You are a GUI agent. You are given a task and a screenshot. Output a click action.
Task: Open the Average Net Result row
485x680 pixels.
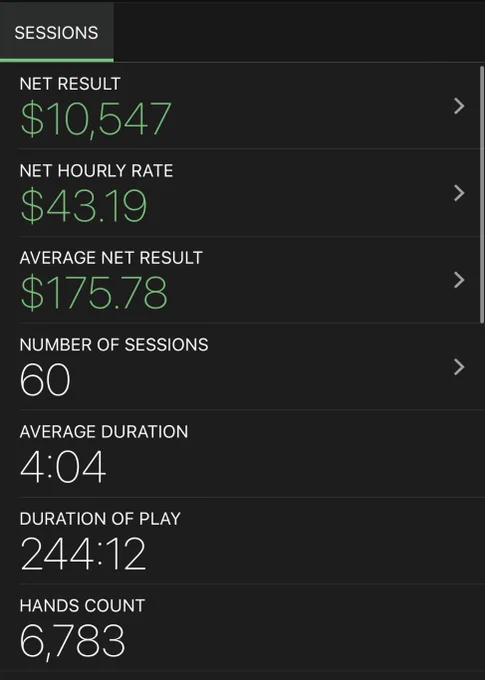tap(242, 280)
